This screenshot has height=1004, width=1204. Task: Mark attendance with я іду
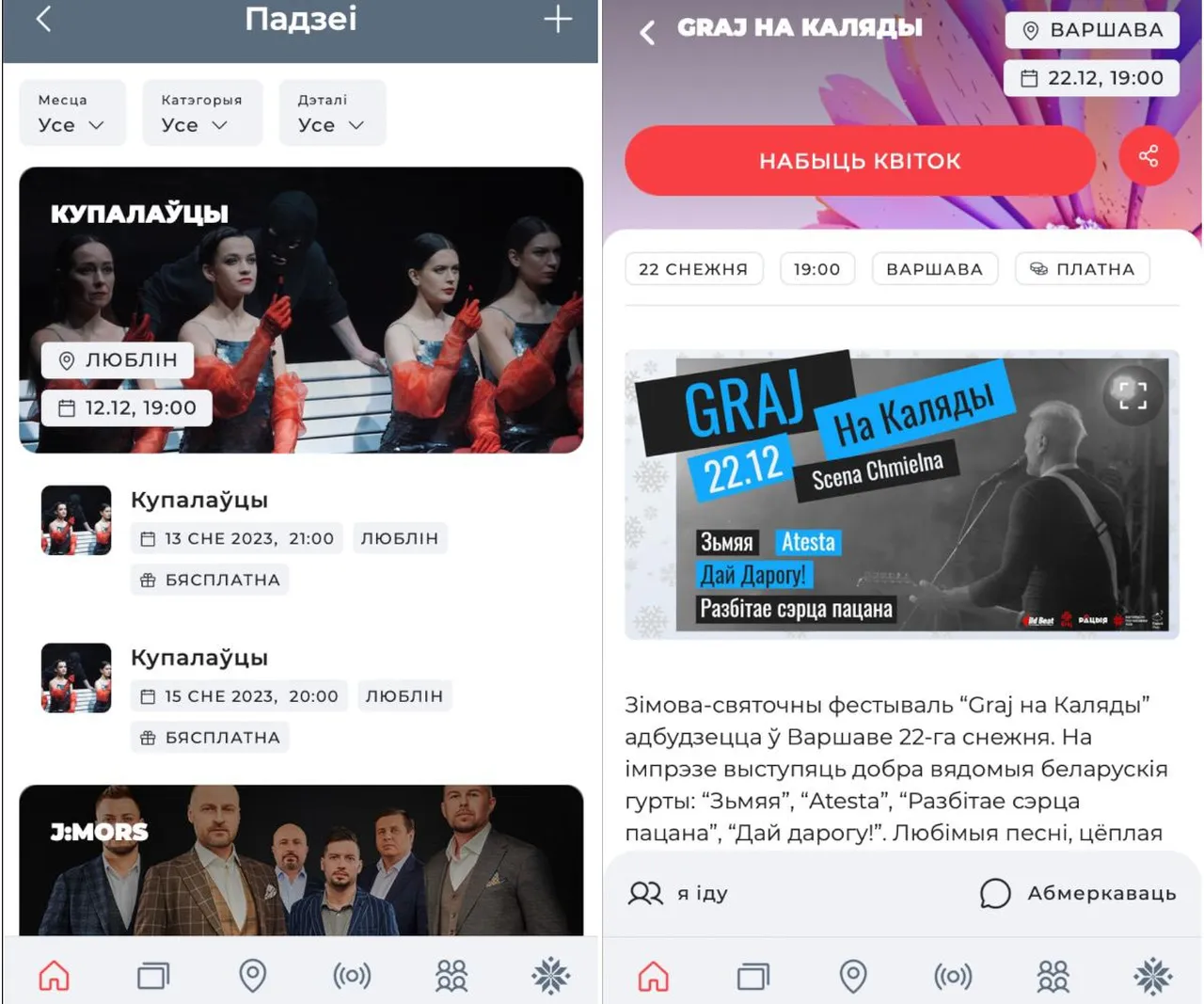tap(679, 893)
